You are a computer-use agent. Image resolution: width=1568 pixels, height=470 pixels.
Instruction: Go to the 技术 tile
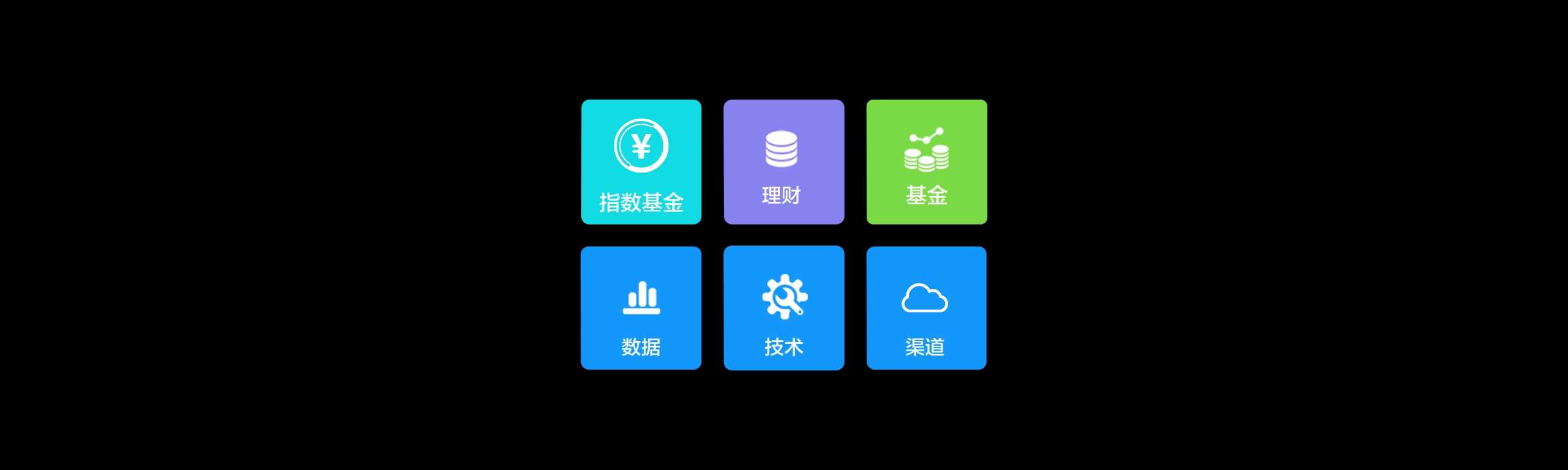point(783,308)
